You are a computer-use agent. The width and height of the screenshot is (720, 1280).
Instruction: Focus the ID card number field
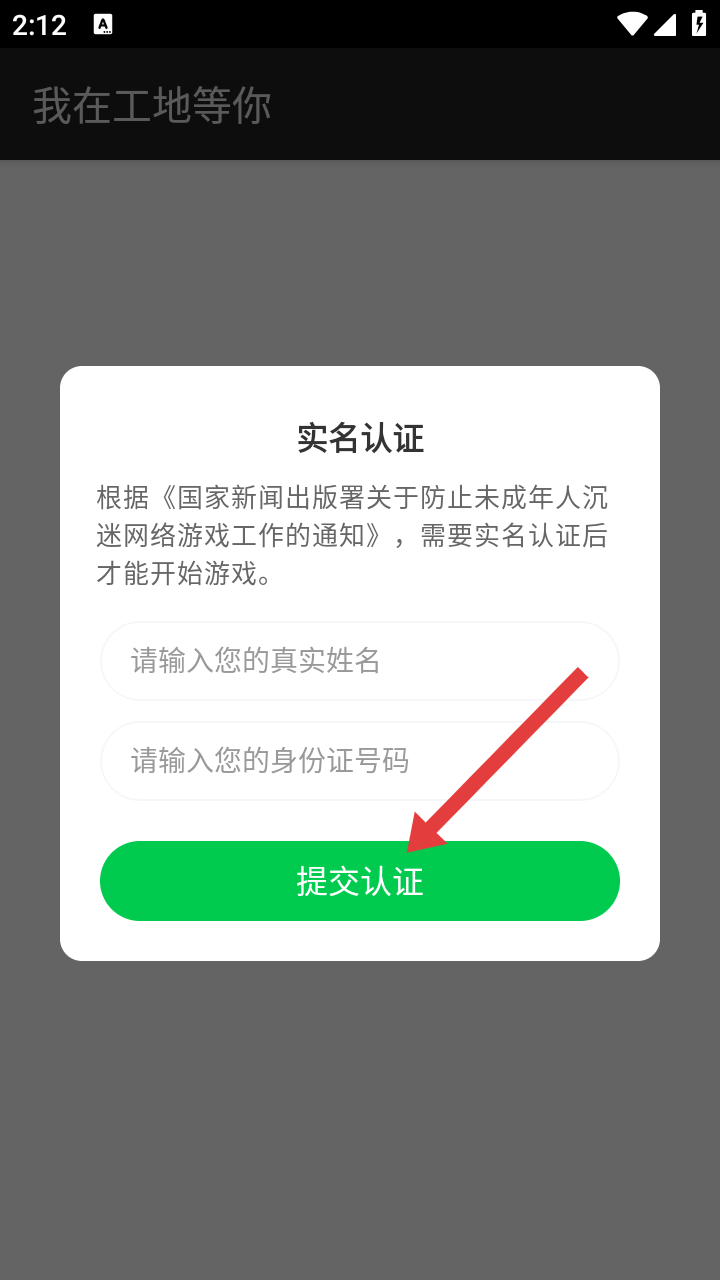360,761
